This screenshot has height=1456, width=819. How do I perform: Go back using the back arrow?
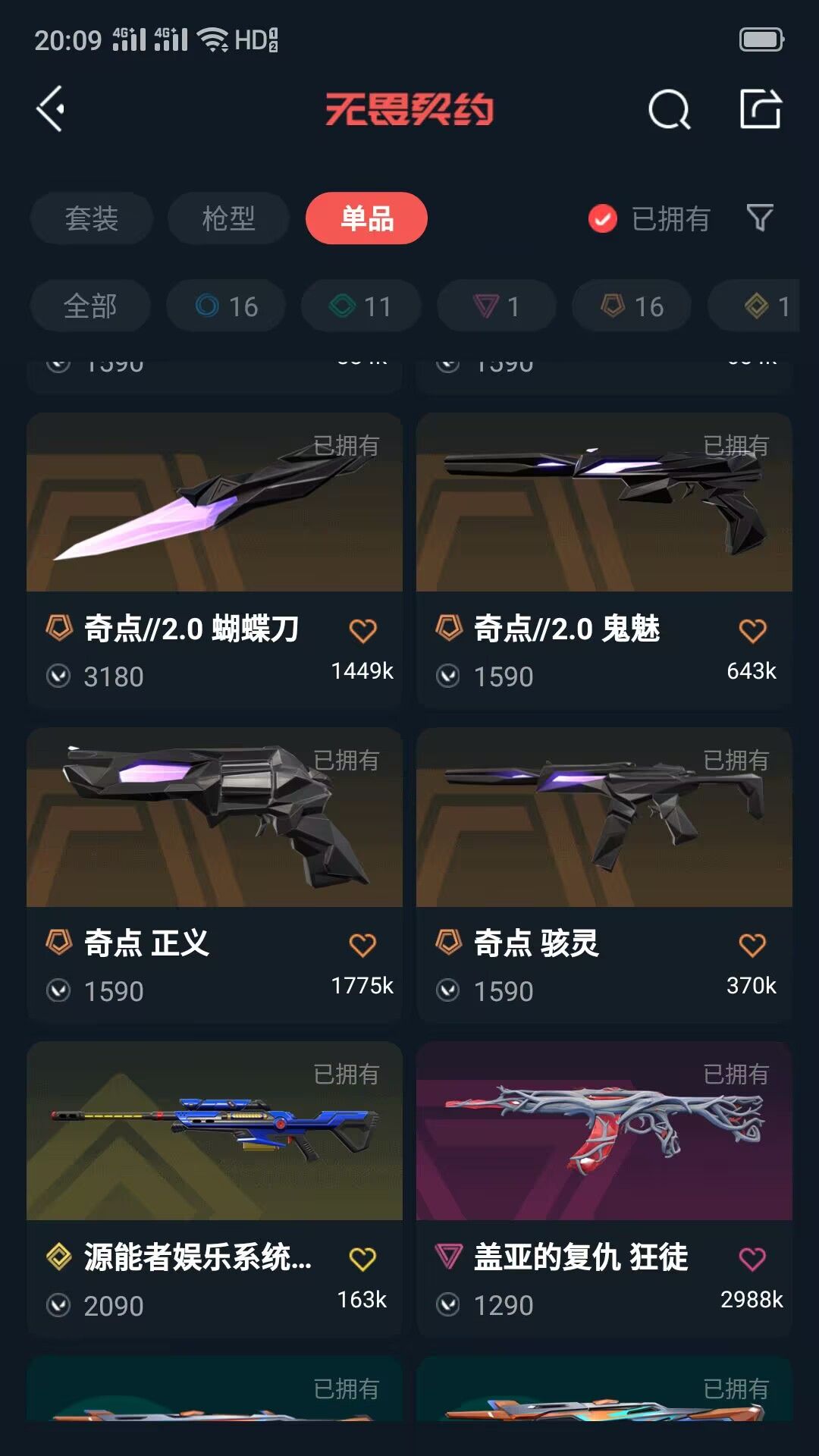tap(52, 109)
